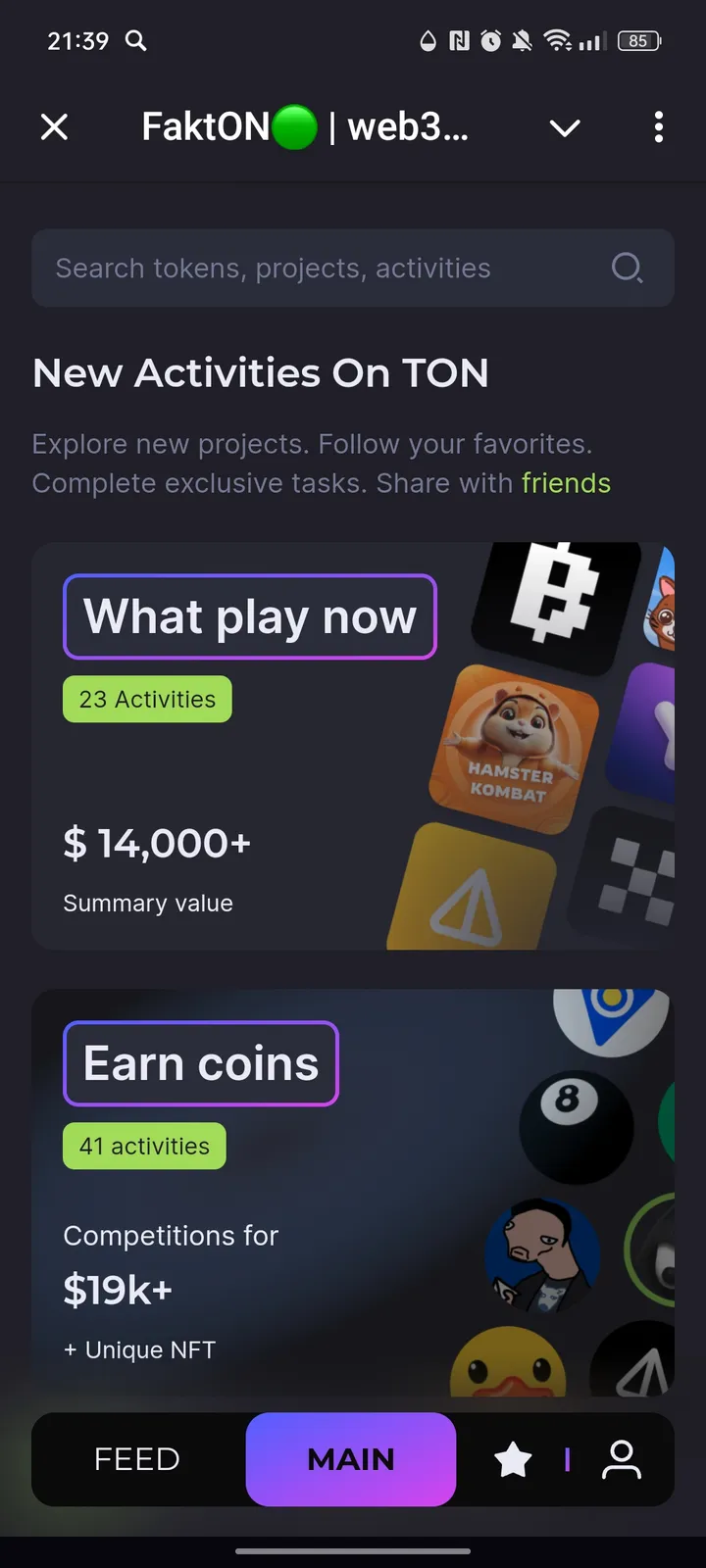The width and height of the screenshot is (706, 1568).
Task: Select the MAIN tab
Action: [x=351, y=1459]
